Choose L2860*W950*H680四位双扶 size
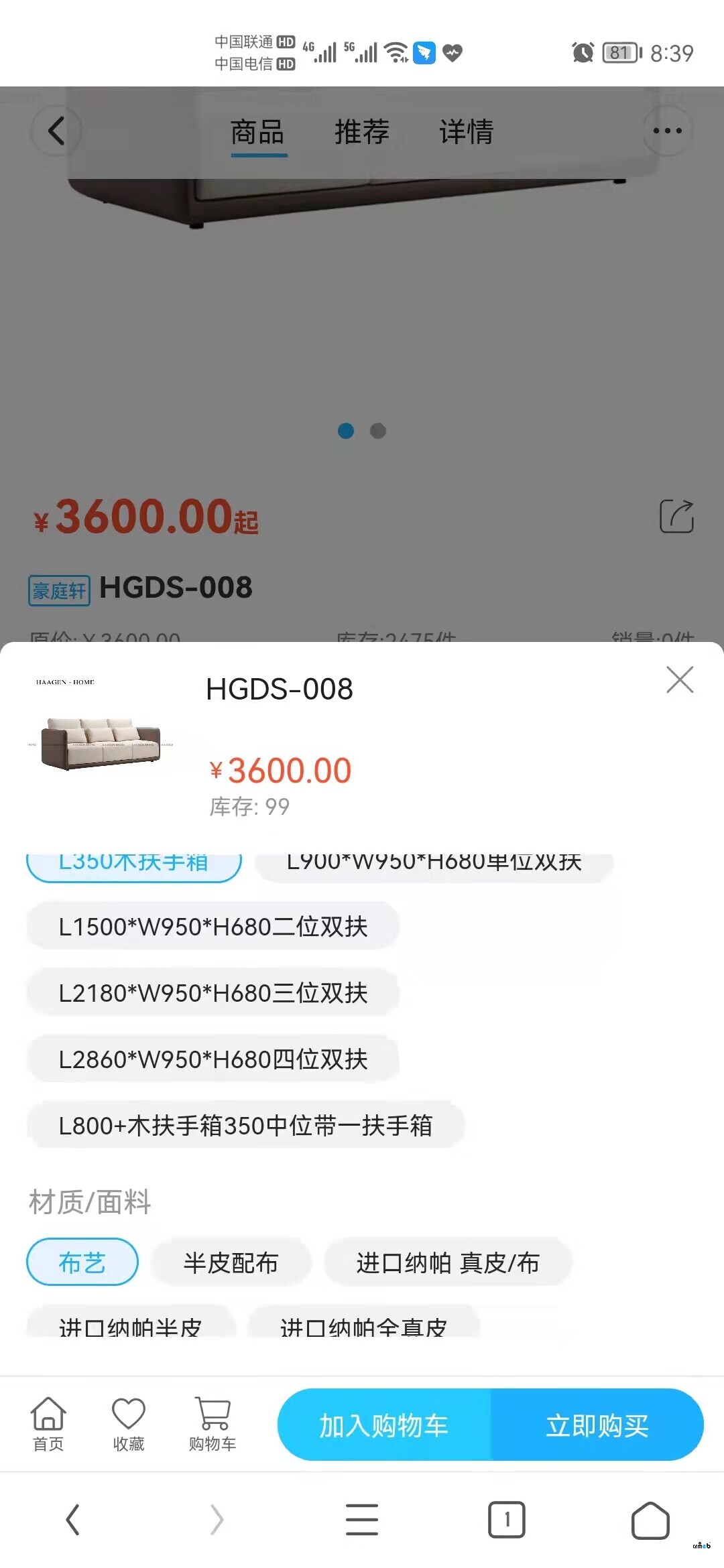 tap(213, 1059)
